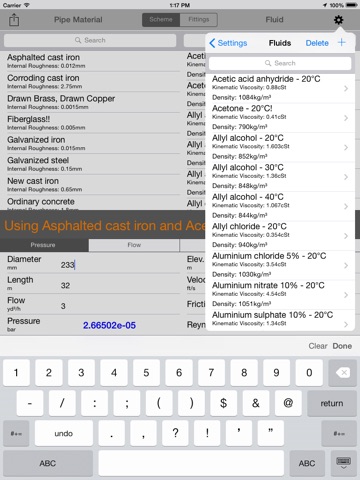Viewport: 360px width, 480px height.
Task: Edit the Length value field
Action: point(118,285)
